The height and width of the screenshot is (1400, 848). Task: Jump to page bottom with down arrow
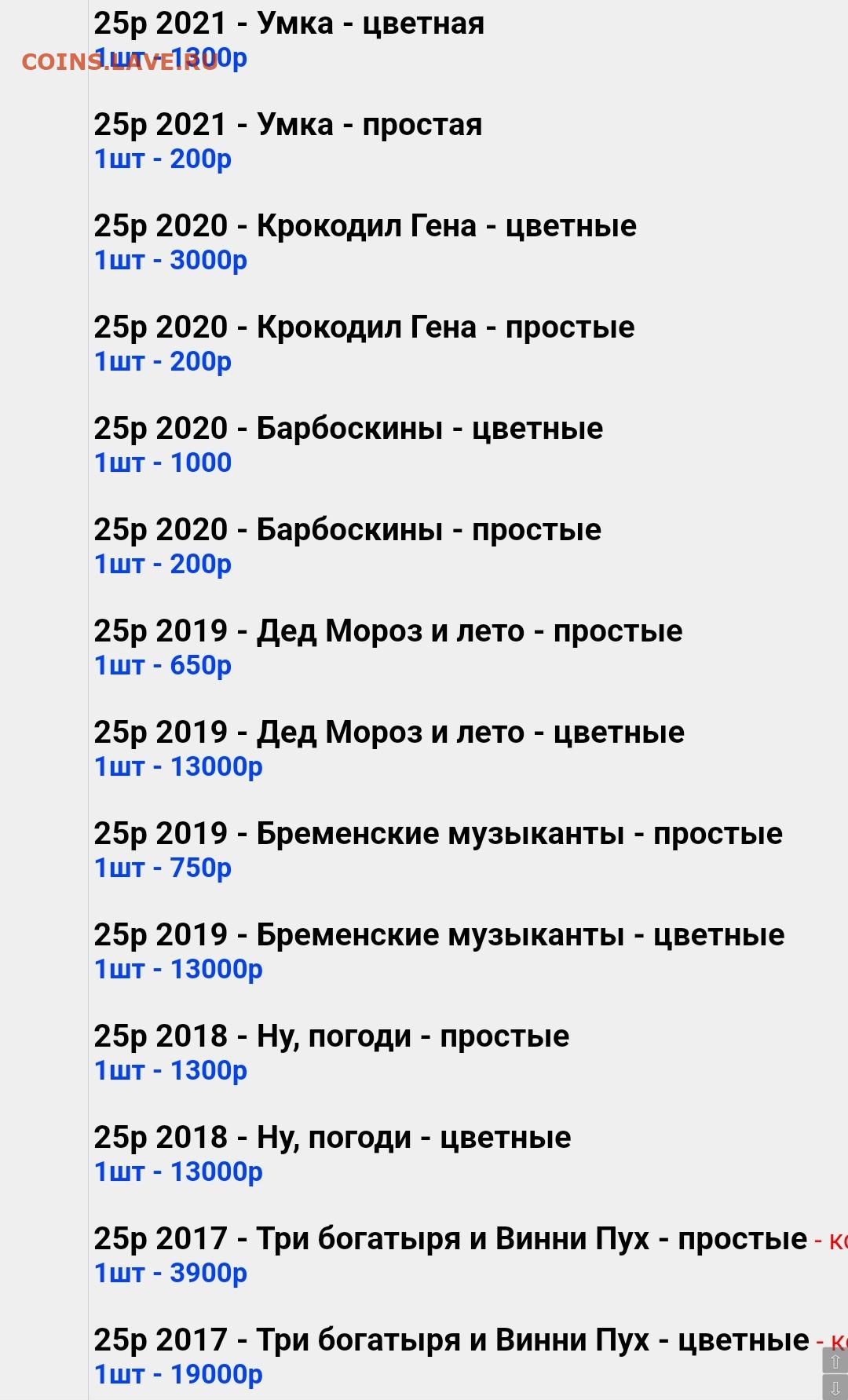(835, 1387)
